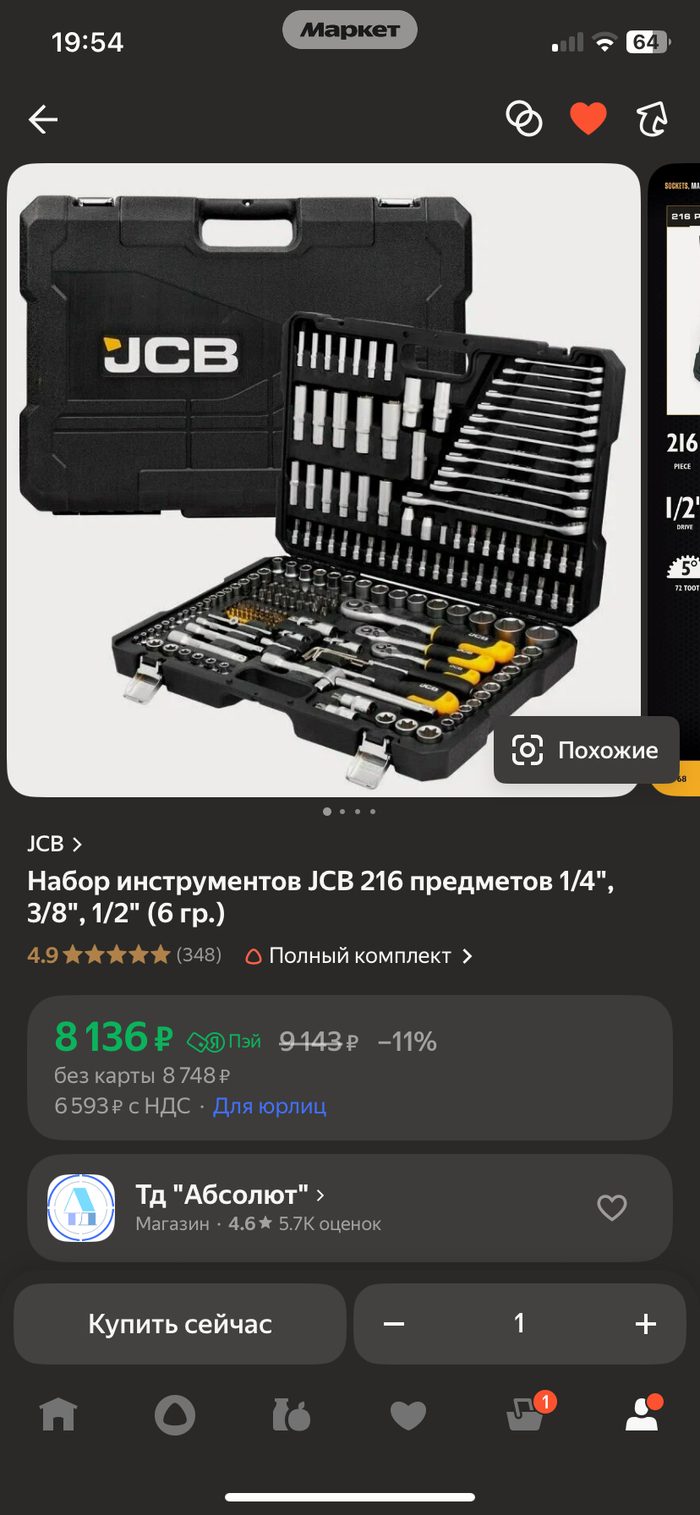Add Тд "Абсолют" store to favorites
The width and height of the screenshot is (700, 1515).
(x=611, y=1208)
